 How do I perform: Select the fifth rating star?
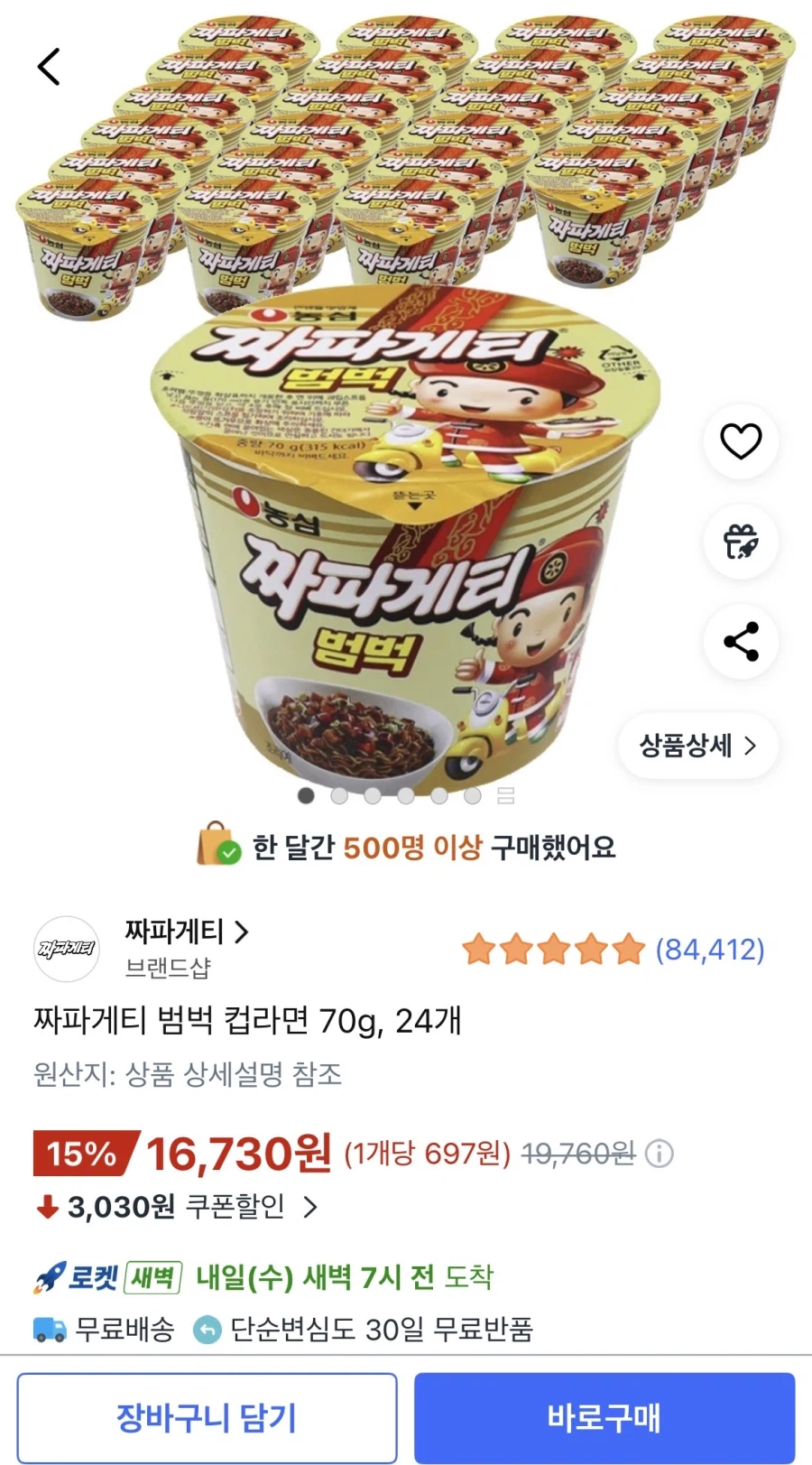pos(626,950)
